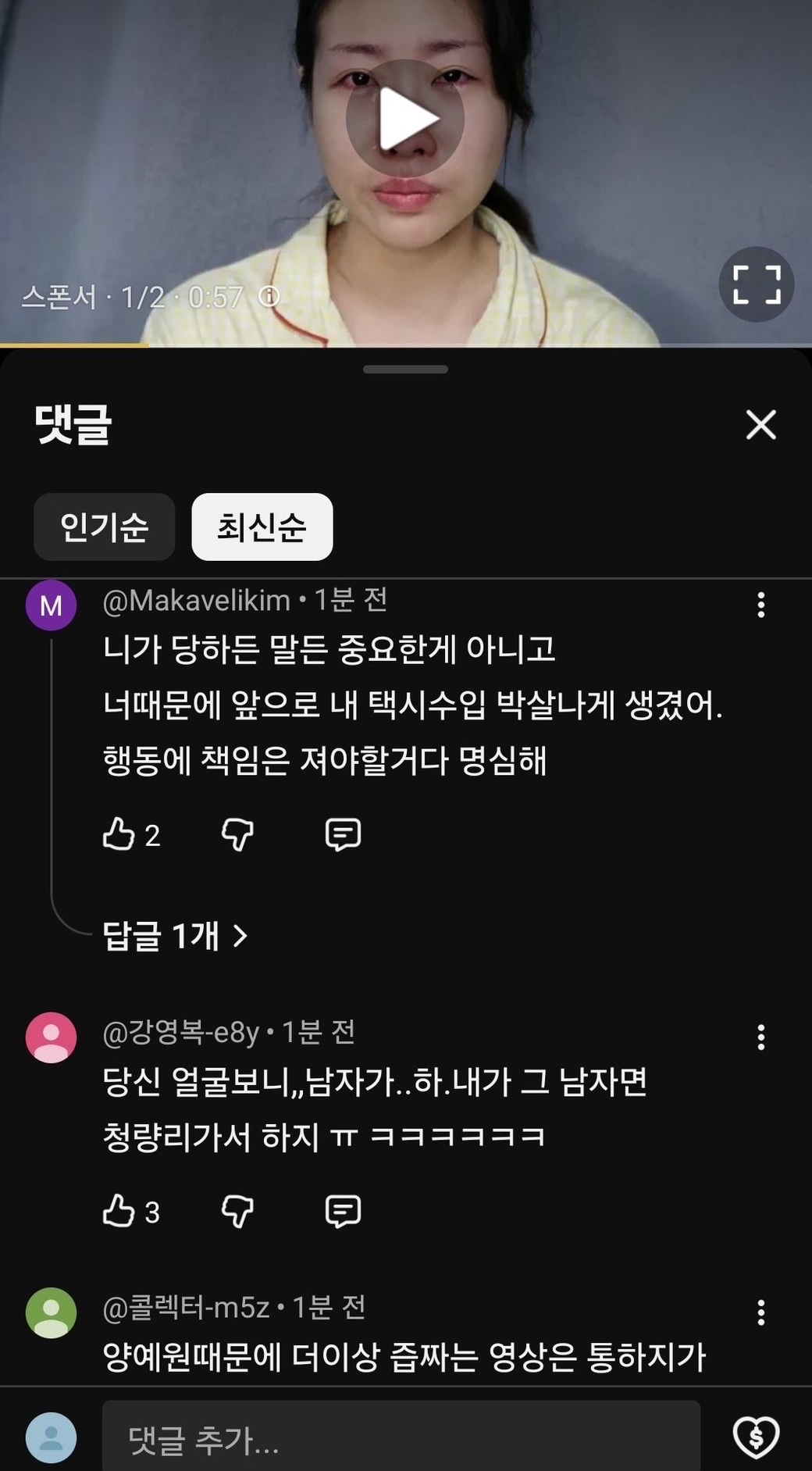Sort comments by 인기순
The width and height of the screenshot is (812, 1471).
tap(104, 527)
